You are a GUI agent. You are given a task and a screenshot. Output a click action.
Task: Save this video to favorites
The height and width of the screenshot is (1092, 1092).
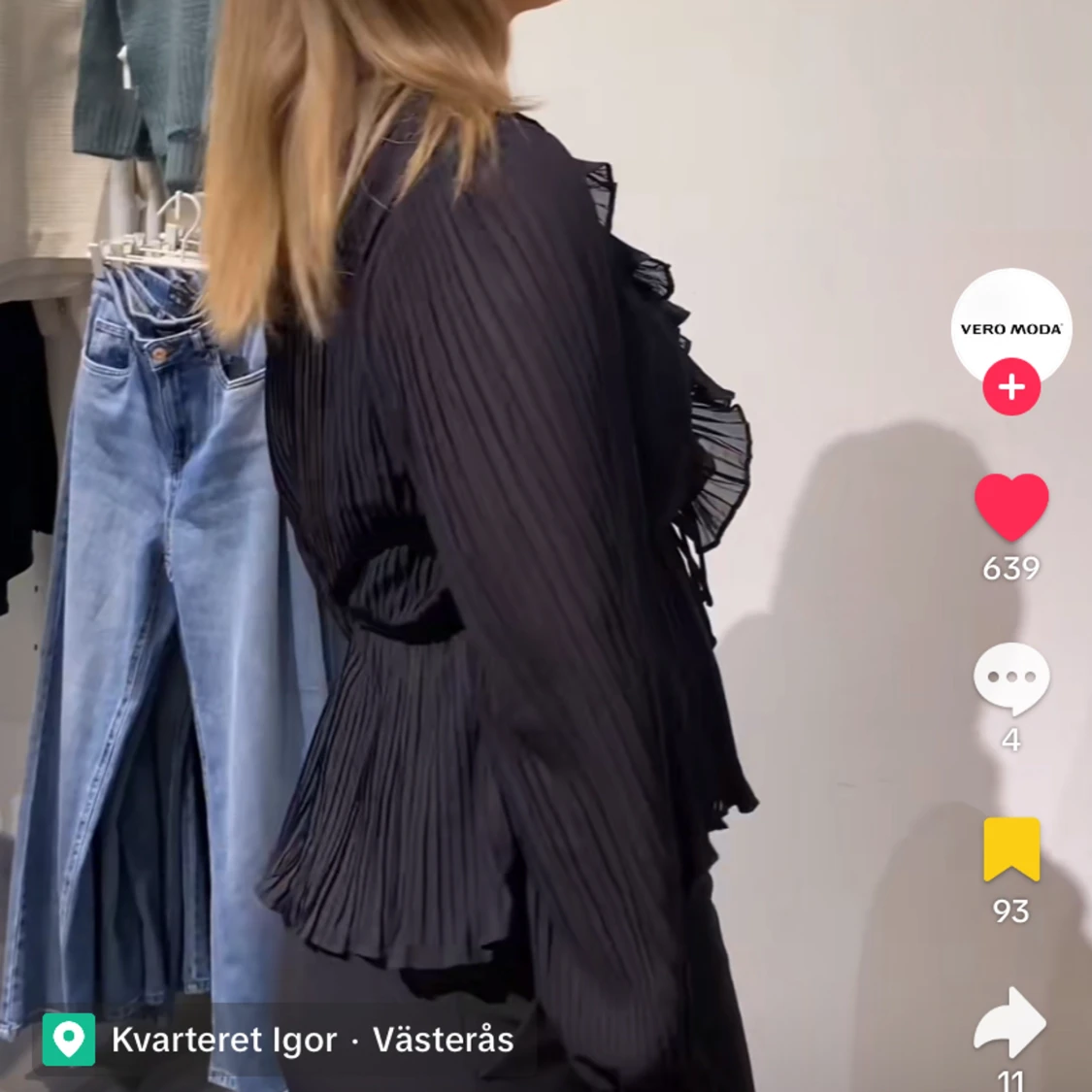(x=1011, y=849)
